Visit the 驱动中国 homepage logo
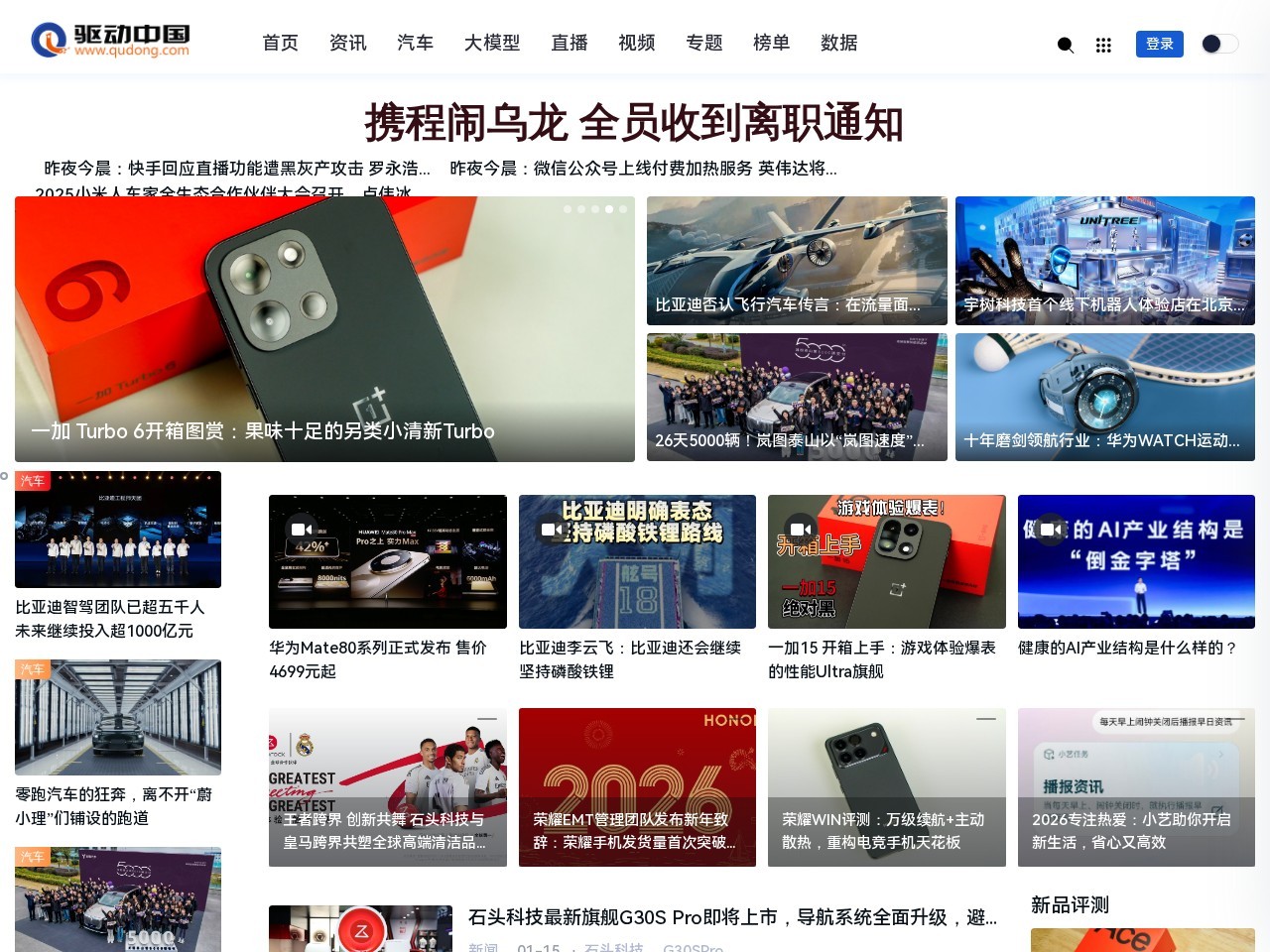The image size is (1270, 952). [110, 41]
